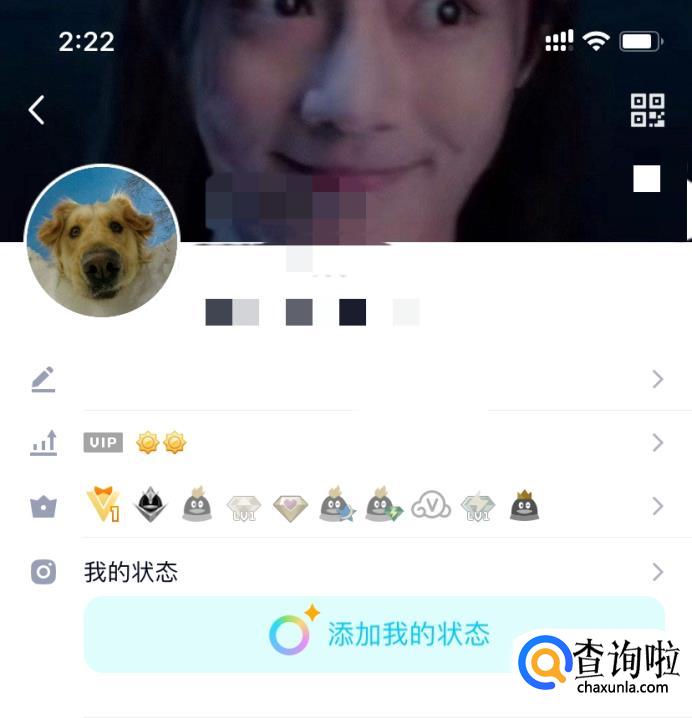The height and width of the screenshot is (718, 692).
Task: Open the QR code icon
Action: [x=647, y=111]
